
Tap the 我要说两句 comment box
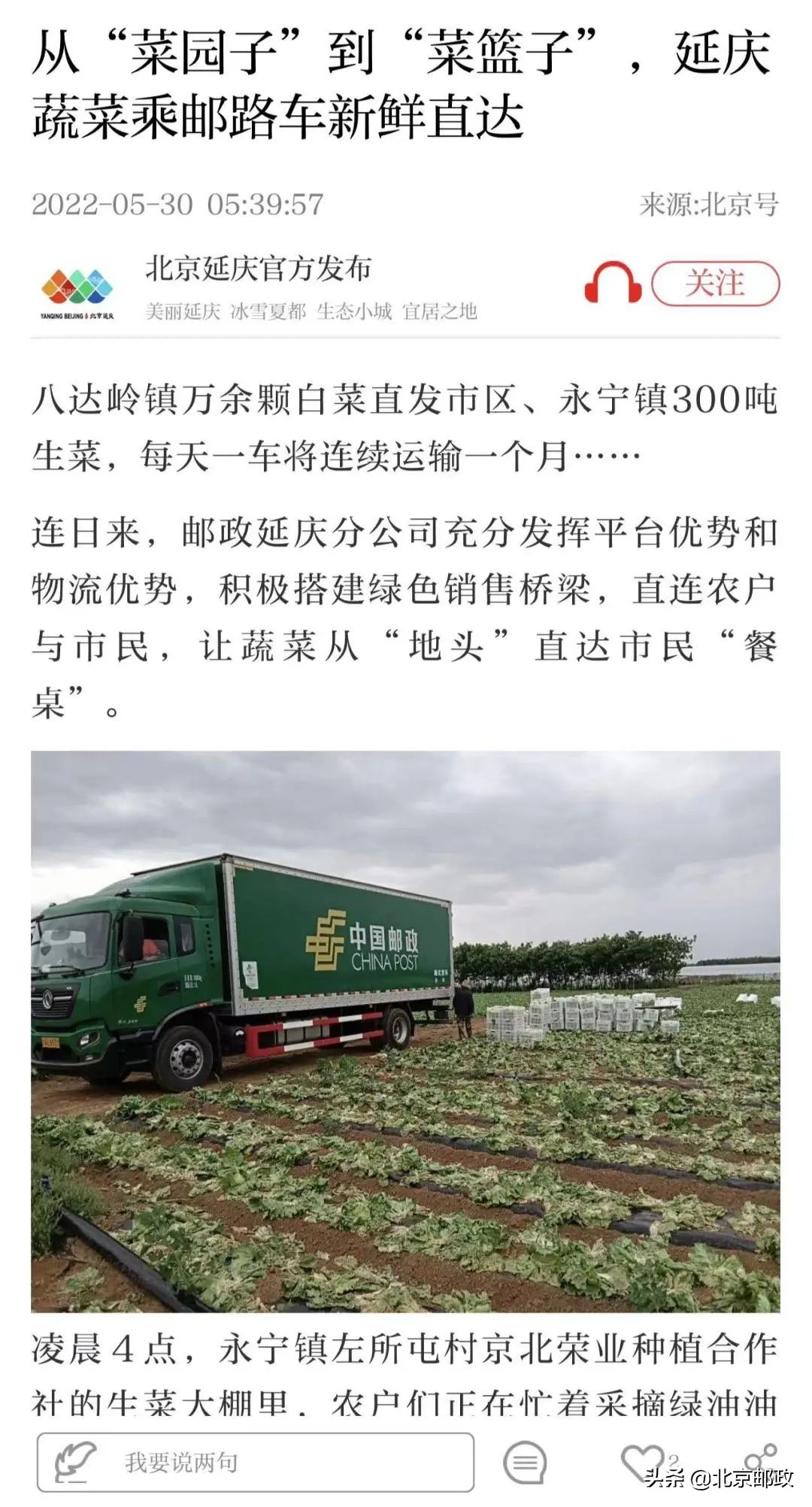256,1461
